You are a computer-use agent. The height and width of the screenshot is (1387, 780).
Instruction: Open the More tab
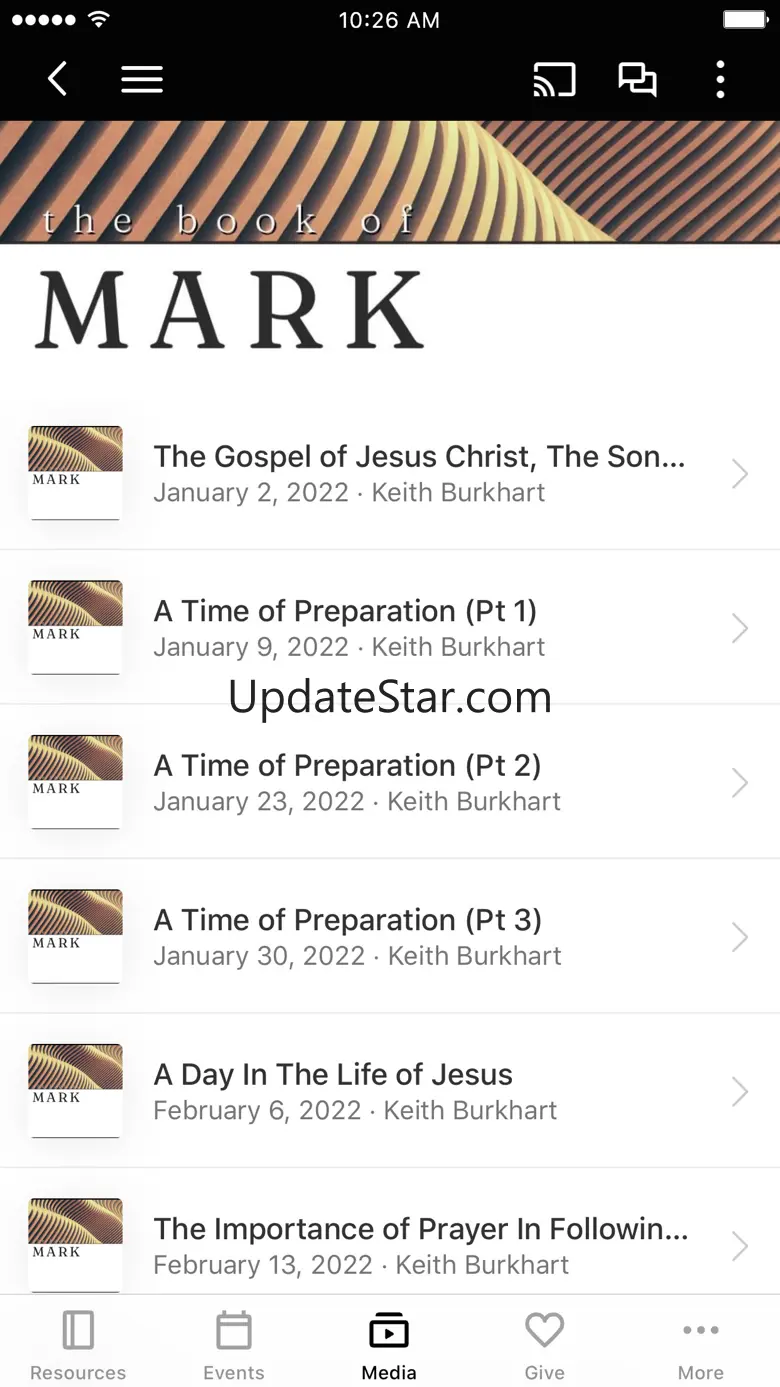click(701, 1345)
